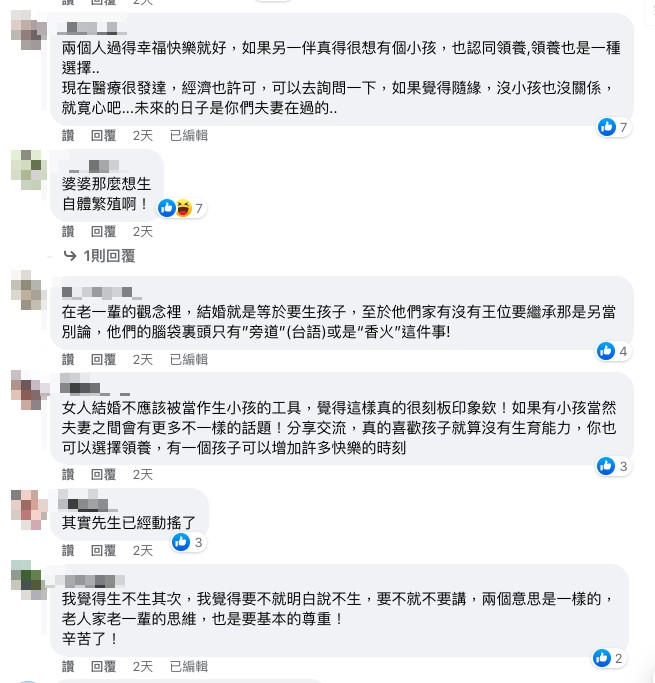Reply to the 婆婆那麼想生 comment
This screenshot has height=683, width=655.
point(104,231)
